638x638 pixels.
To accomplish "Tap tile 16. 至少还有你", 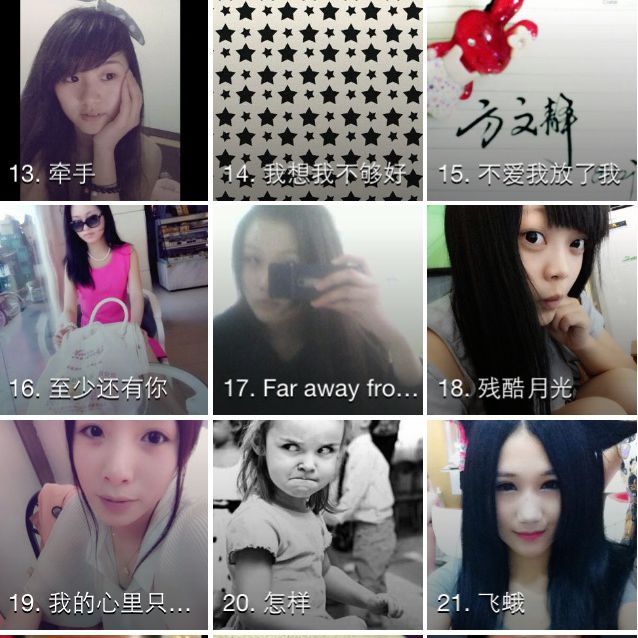I will (104, 309).
